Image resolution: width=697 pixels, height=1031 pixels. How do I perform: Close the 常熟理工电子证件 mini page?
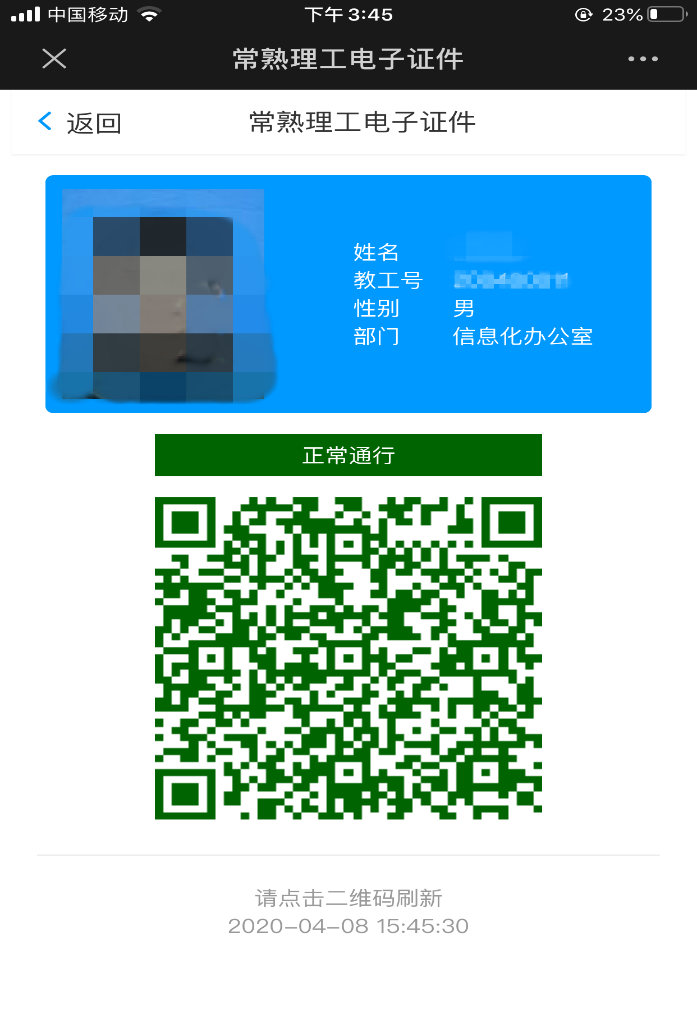54,59
